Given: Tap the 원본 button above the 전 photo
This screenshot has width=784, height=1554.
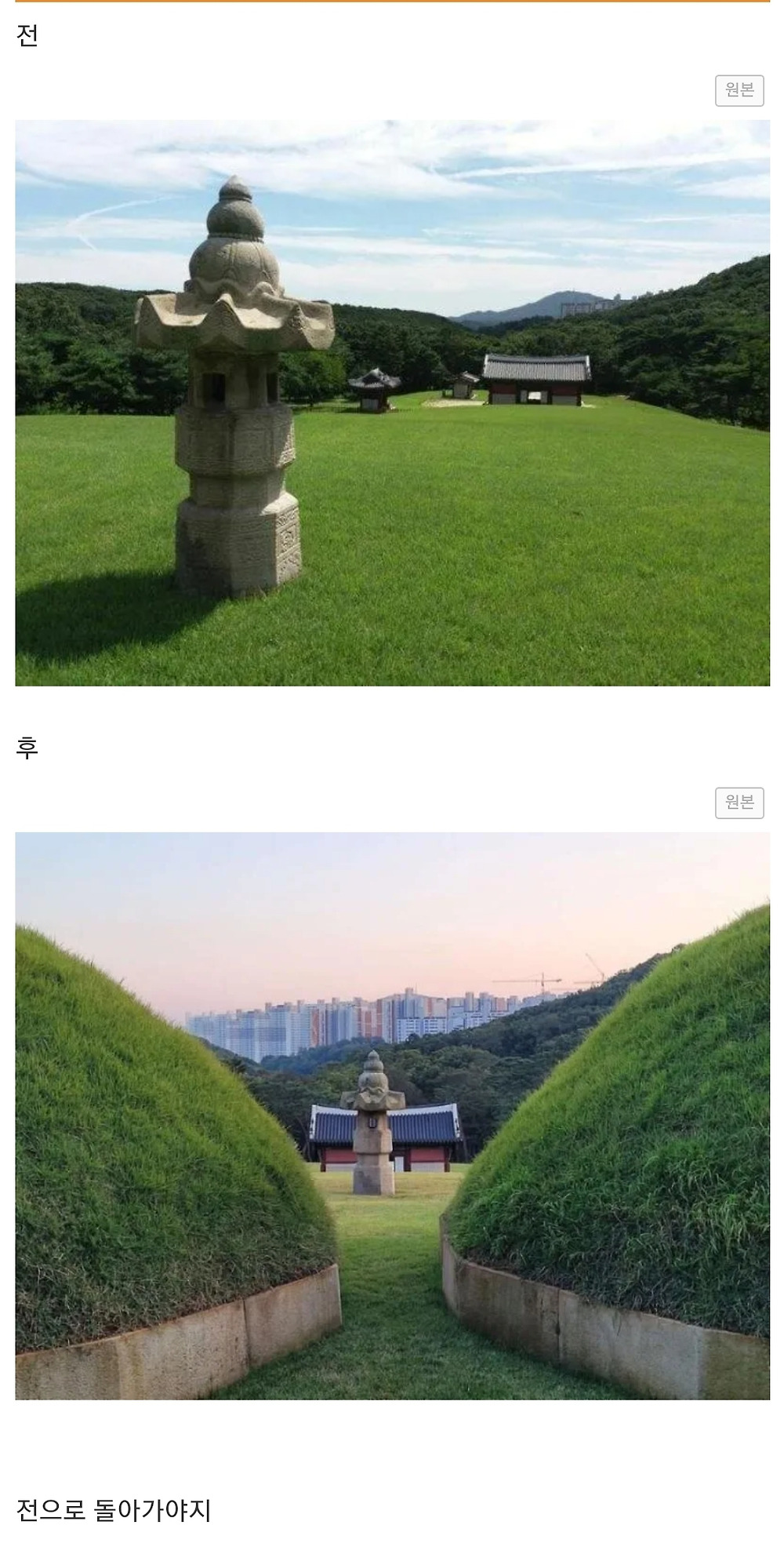Looking at the screenshot, I should pos(739,90).
